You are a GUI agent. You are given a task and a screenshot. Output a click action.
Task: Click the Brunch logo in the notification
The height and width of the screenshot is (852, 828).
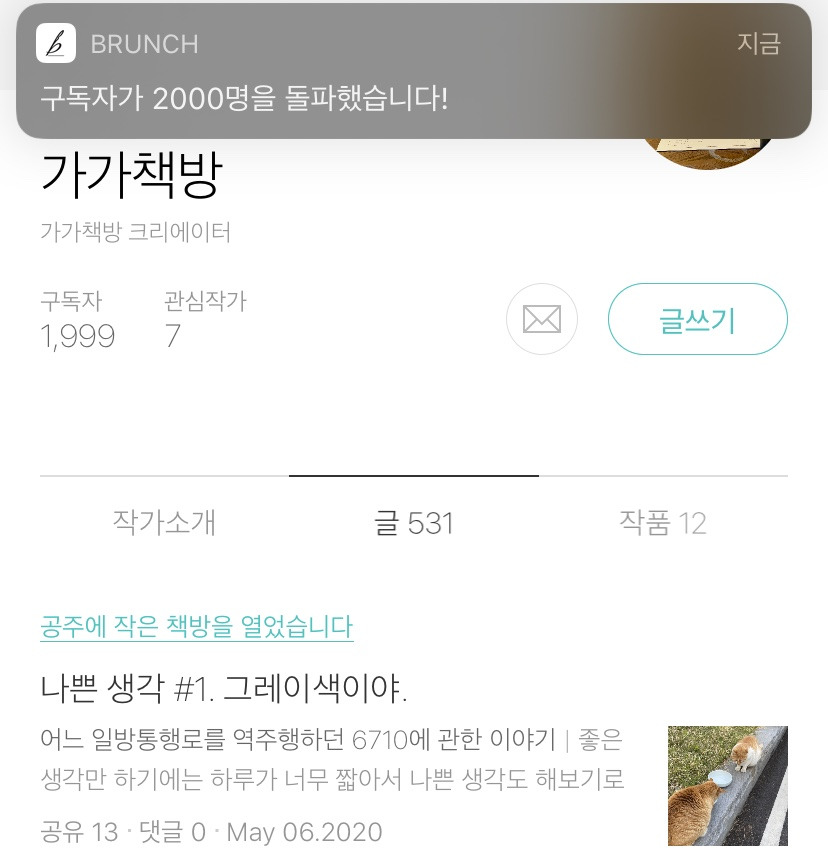56,44
